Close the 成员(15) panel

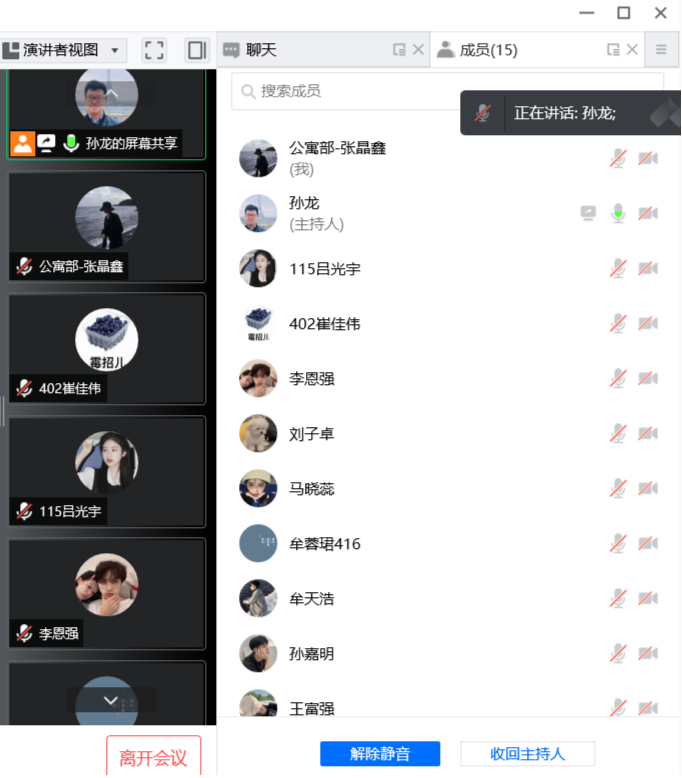[x=632, y=49]
